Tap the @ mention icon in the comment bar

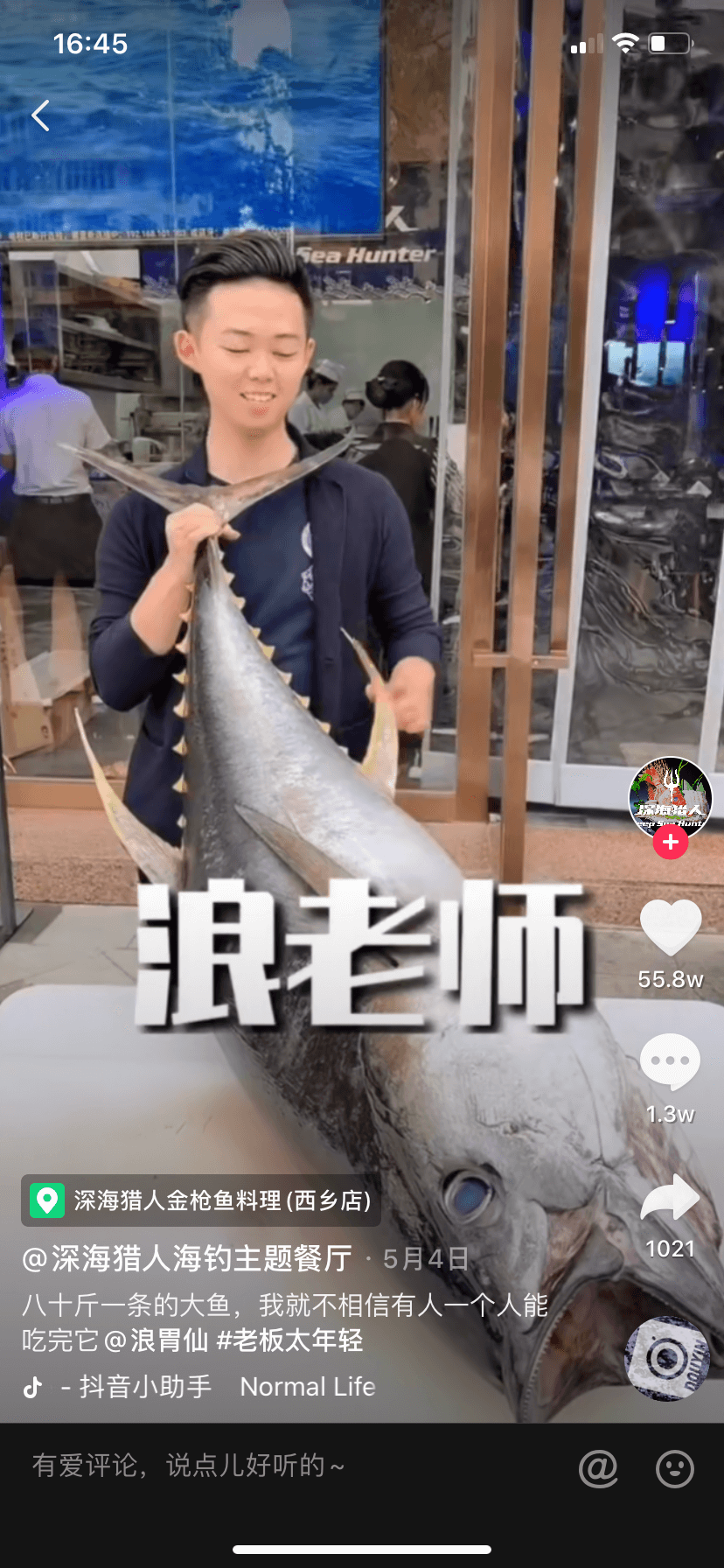(x=598, y=1467)
